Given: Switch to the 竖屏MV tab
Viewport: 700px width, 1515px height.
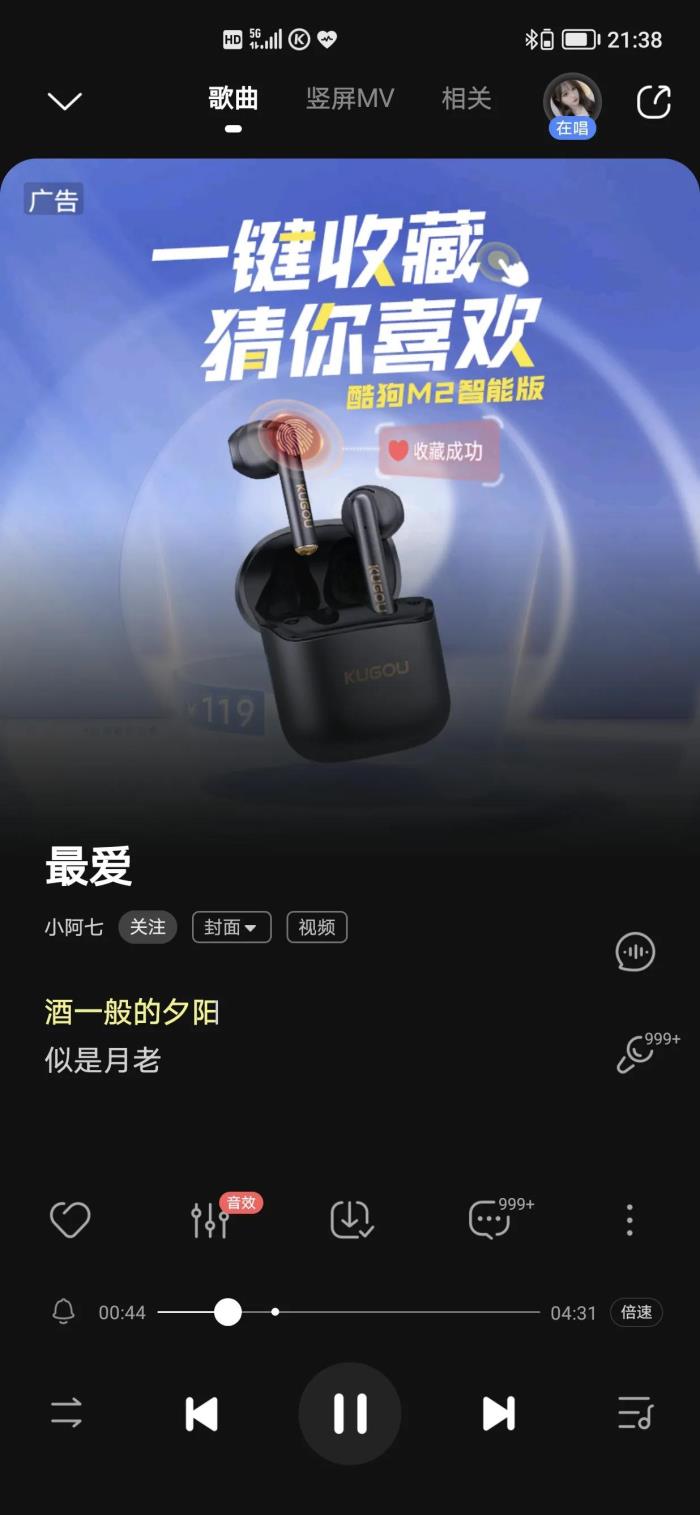Looking at the screenshot, I should click(x=350, y=99).
